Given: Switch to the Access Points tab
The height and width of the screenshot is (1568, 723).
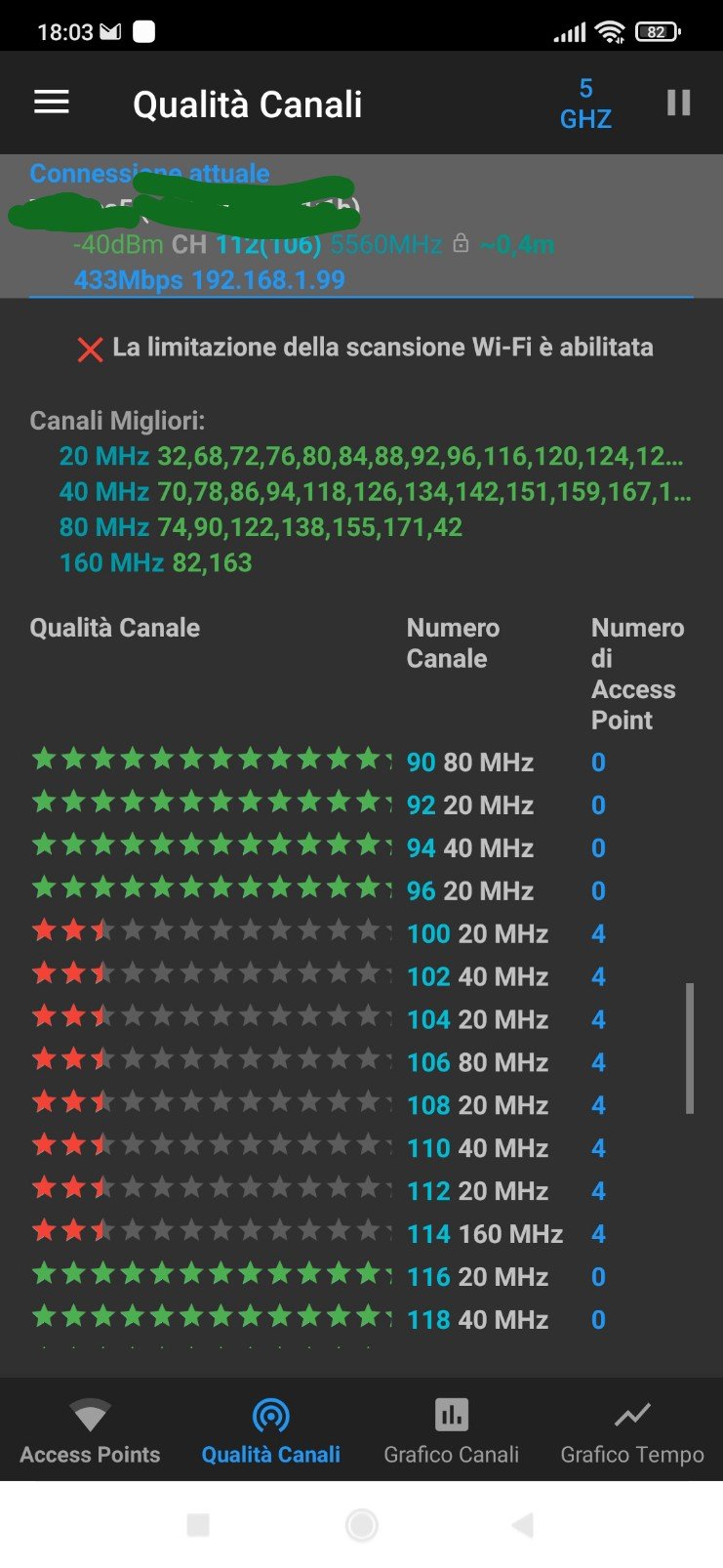Looking at the screenshot, I should click(x=90, y=1430).
